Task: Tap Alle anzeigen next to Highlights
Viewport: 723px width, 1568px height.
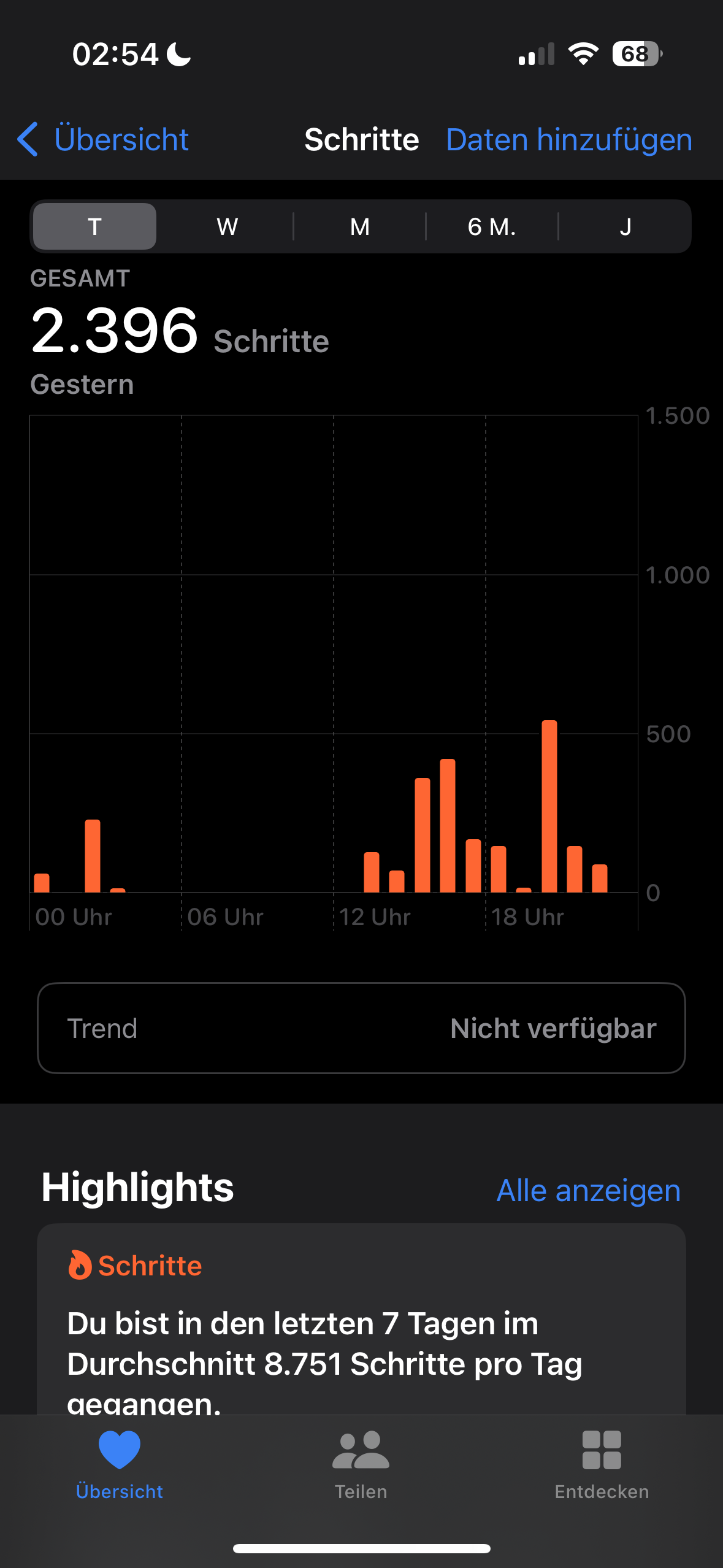Action: pyautogui.click(x=588, y=1191)
